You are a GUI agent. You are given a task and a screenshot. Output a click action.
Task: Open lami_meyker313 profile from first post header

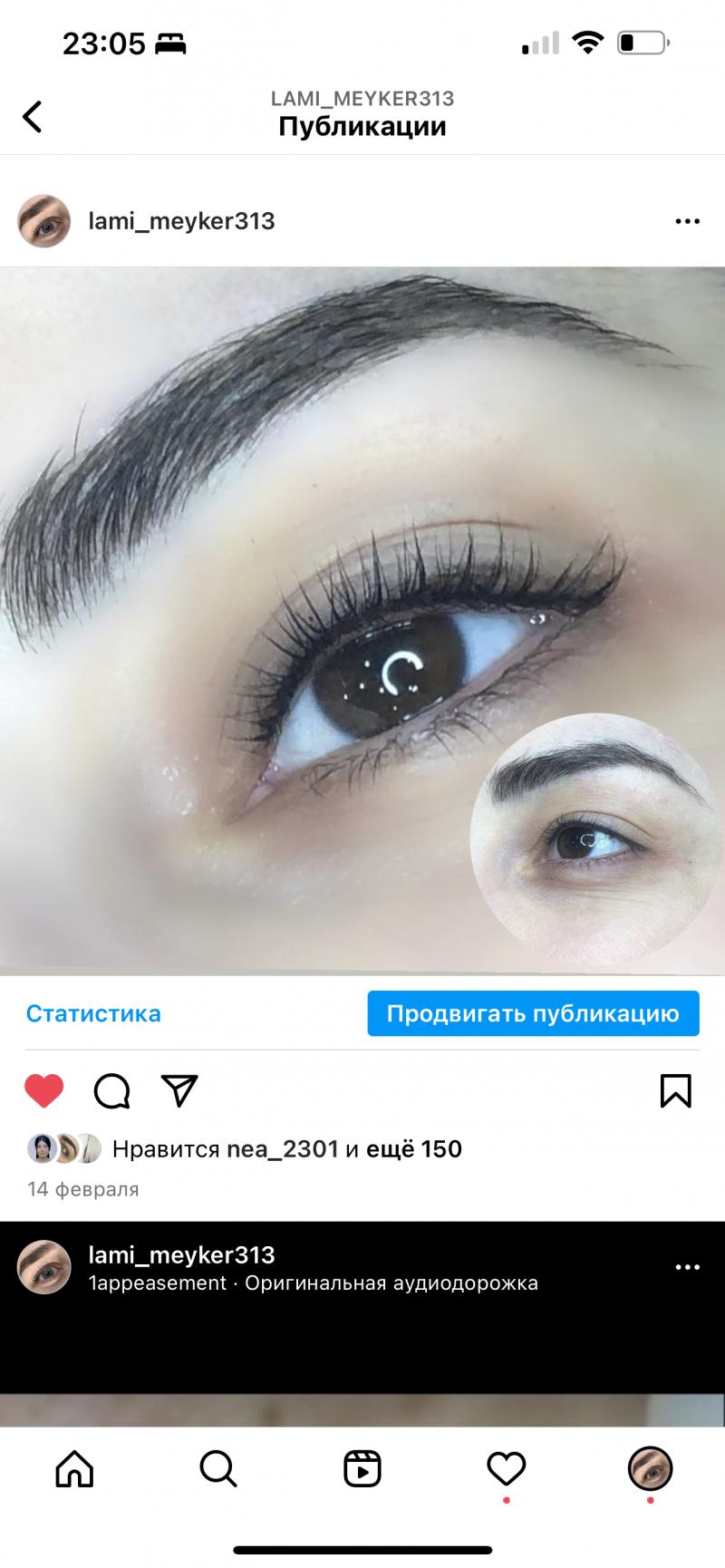click(181, 221)
